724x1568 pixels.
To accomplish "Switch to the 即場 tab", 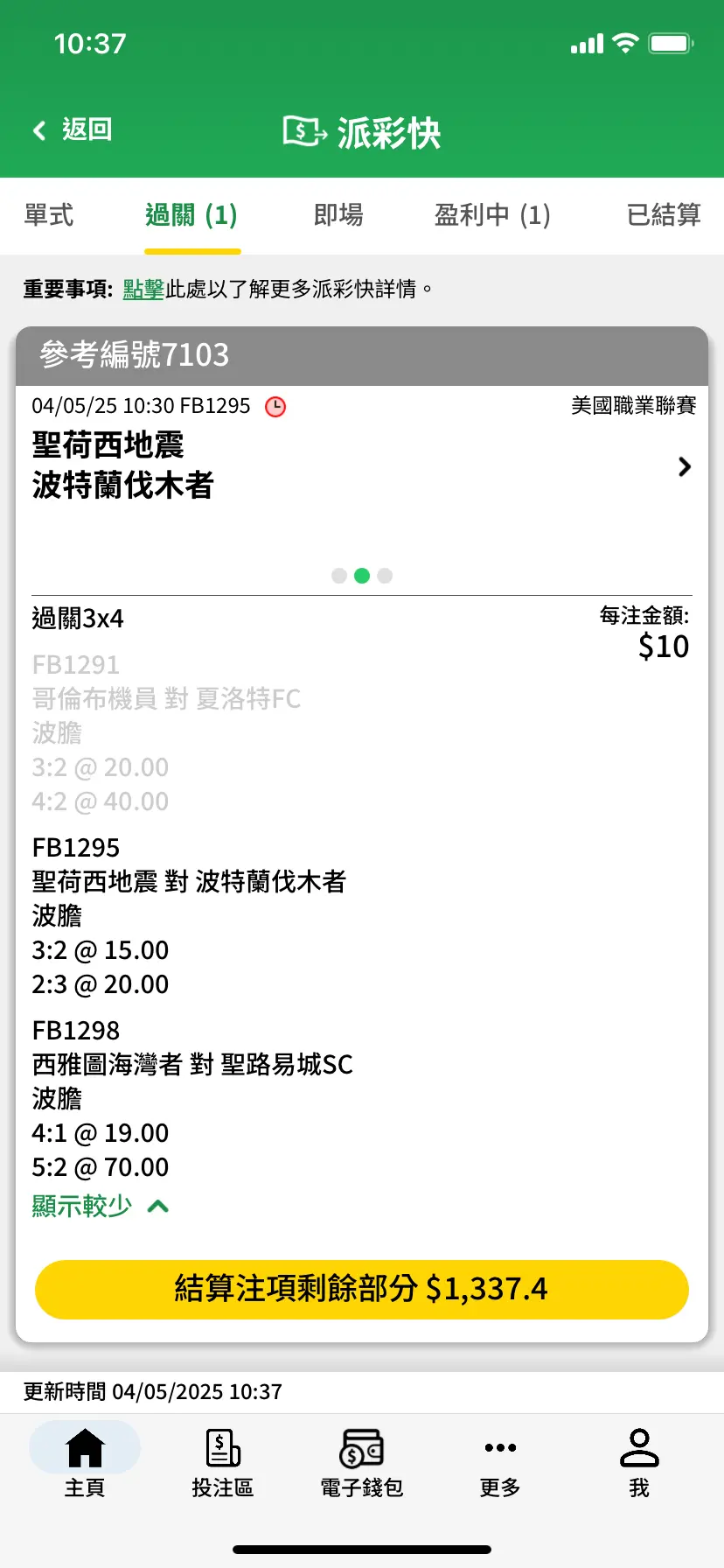I will [338, 215].
